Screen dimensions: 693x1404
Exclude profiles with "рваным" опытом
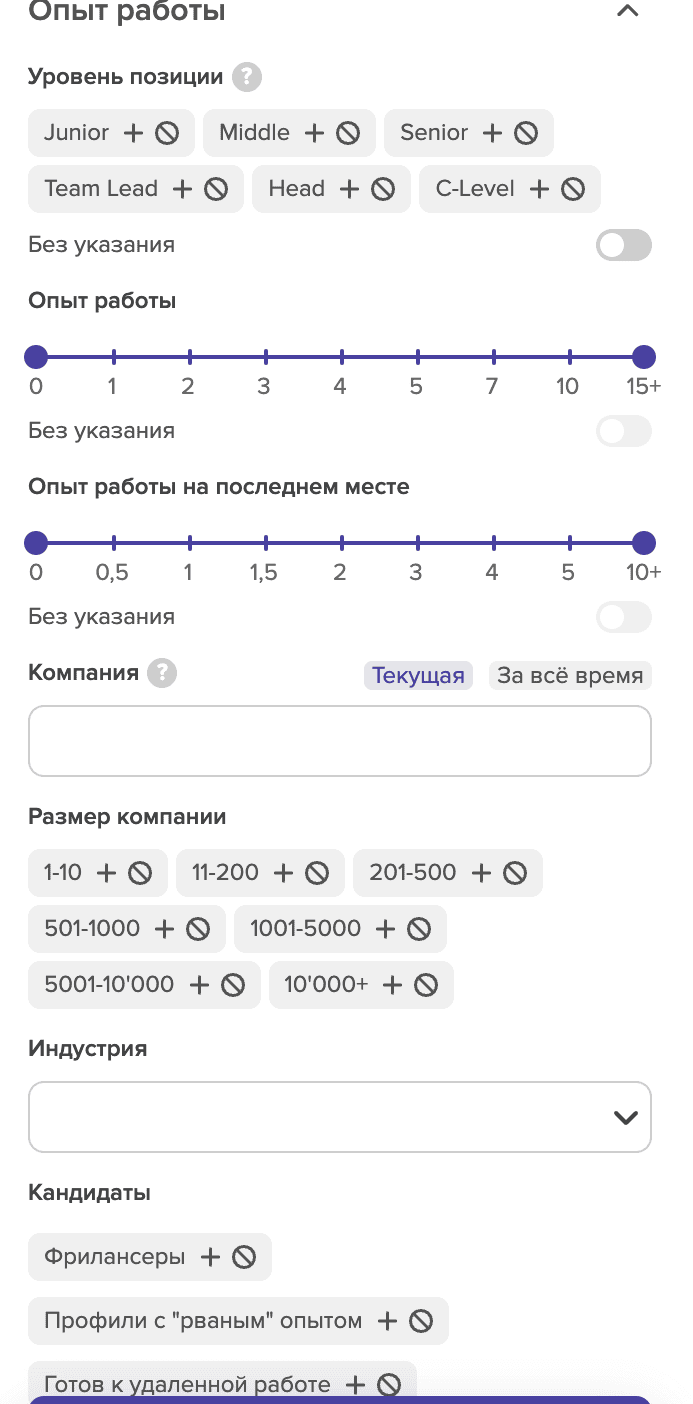(421, 1321)
